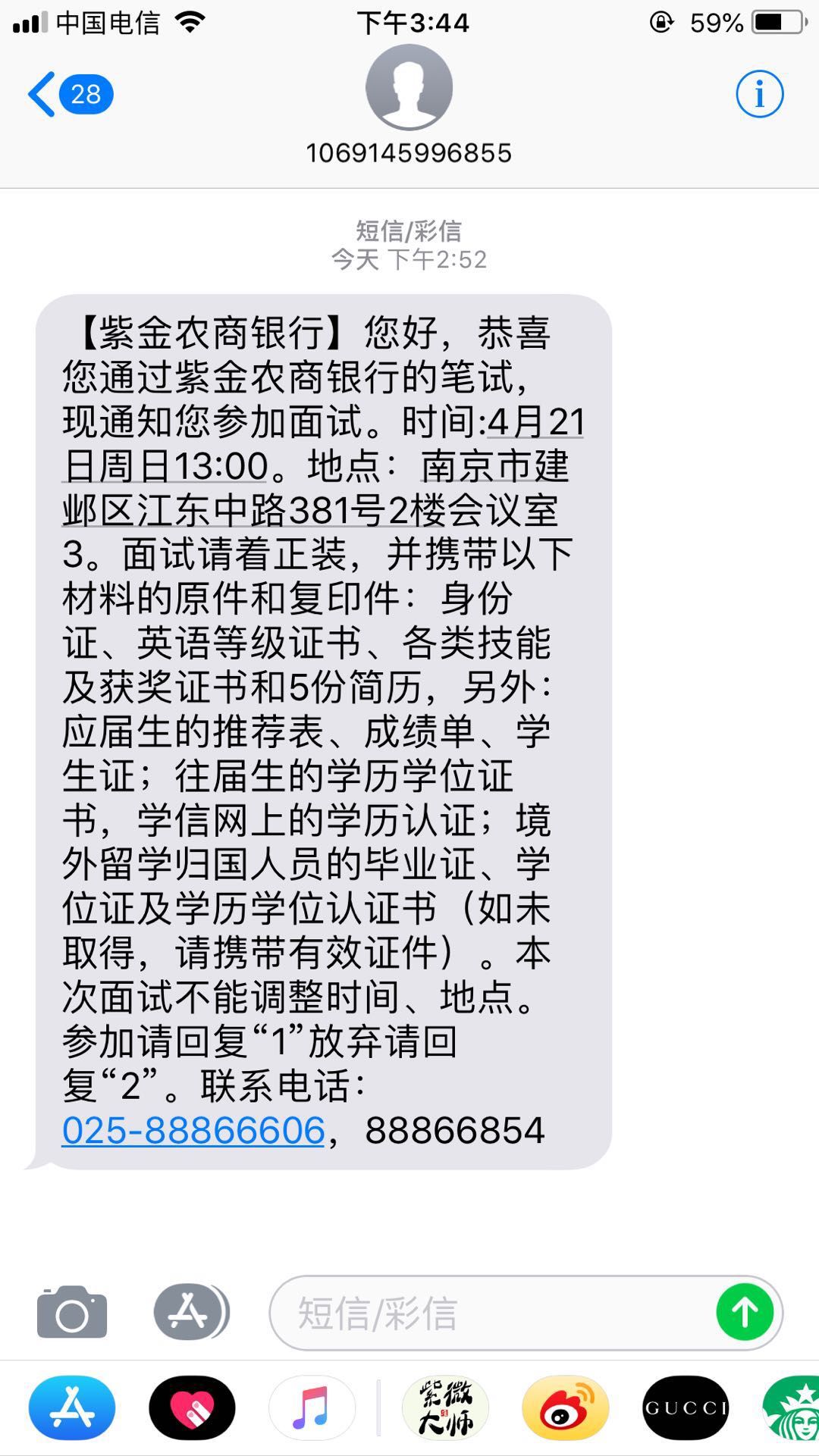This screenshot has height=1456, width=819.
Task: Open contact details info icon
Action: (x=759, y=95)
